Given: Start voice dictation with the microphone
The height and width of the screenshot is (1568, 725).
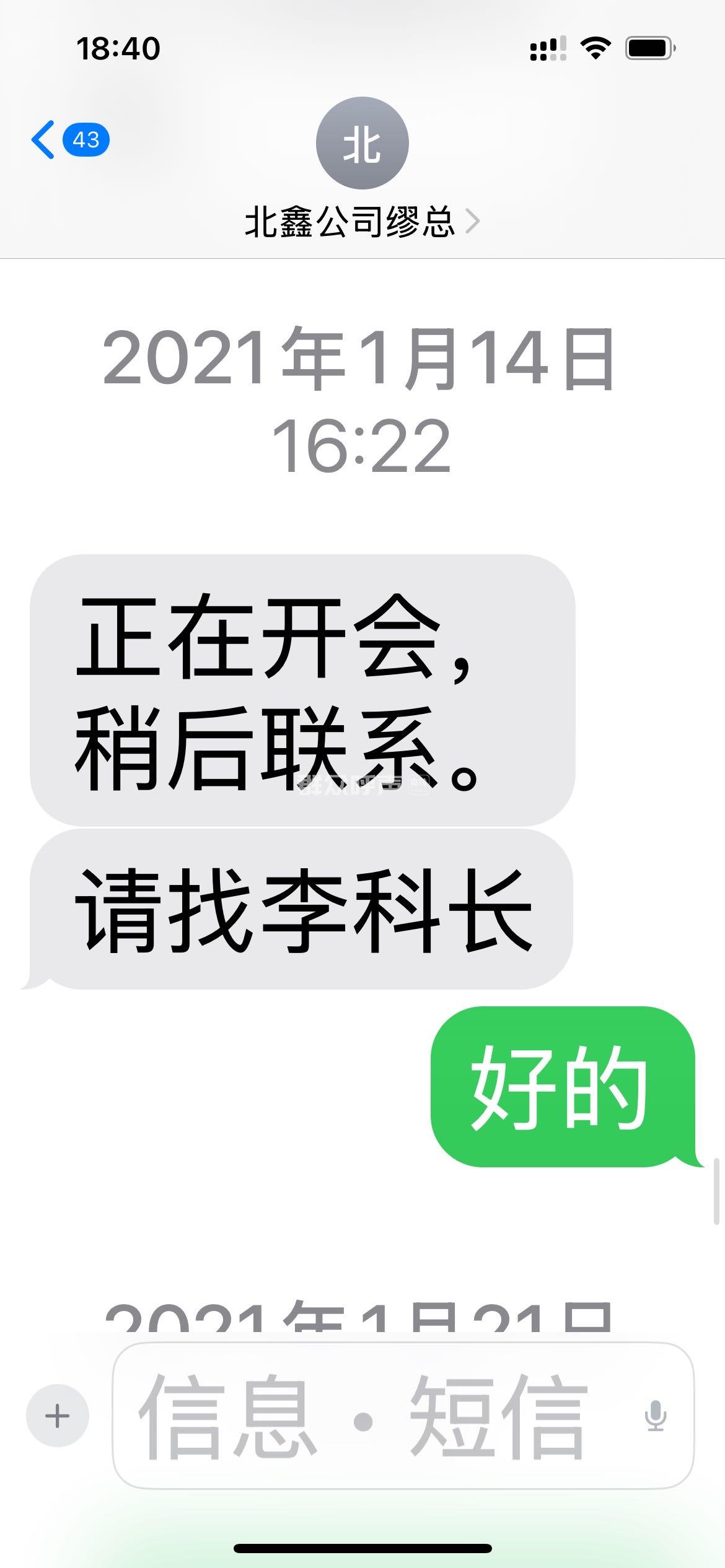Looking at the screenshot, I should (655, 1416).
